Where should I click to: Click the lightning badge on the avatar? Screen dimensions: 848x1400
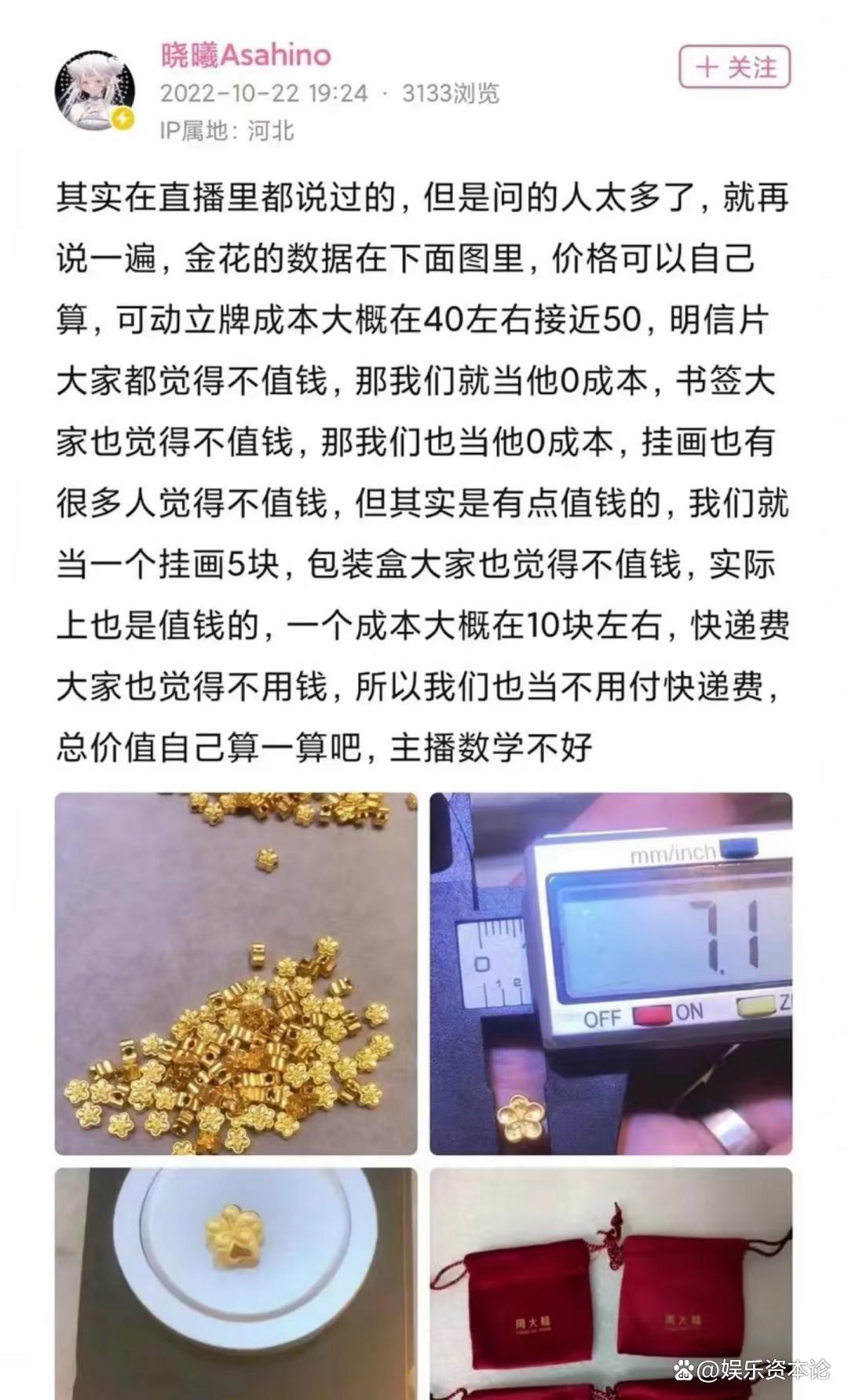coord(122,119)
